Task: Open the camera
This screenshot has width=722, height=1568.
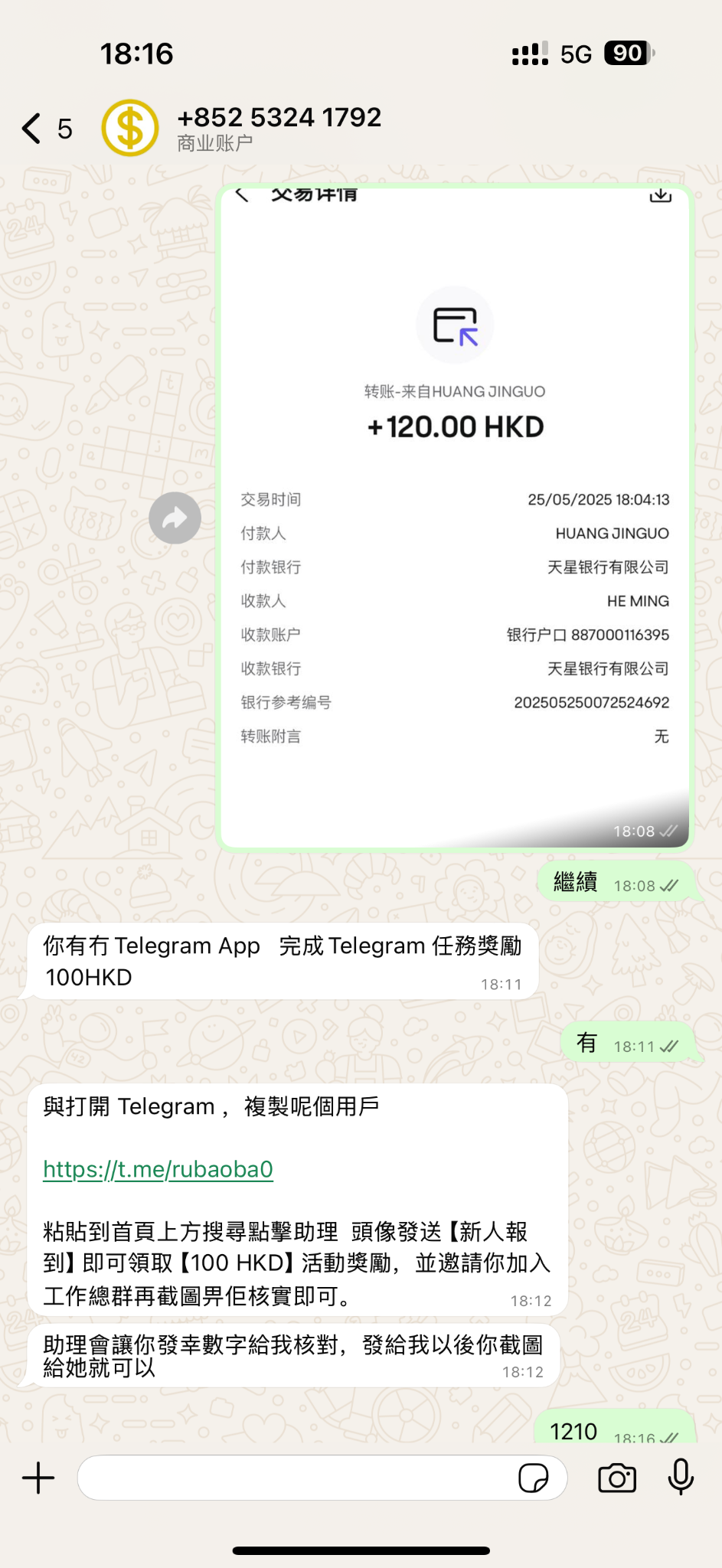Action: [617, 1478]
